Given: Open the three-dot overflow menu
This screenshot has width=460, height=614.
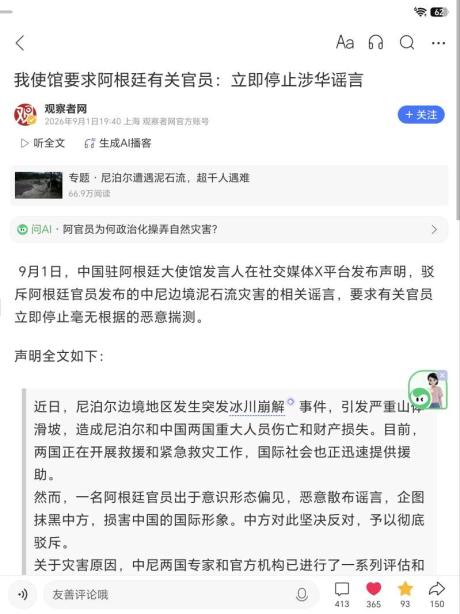Looking at the screenshot, I should coord(438,43).
